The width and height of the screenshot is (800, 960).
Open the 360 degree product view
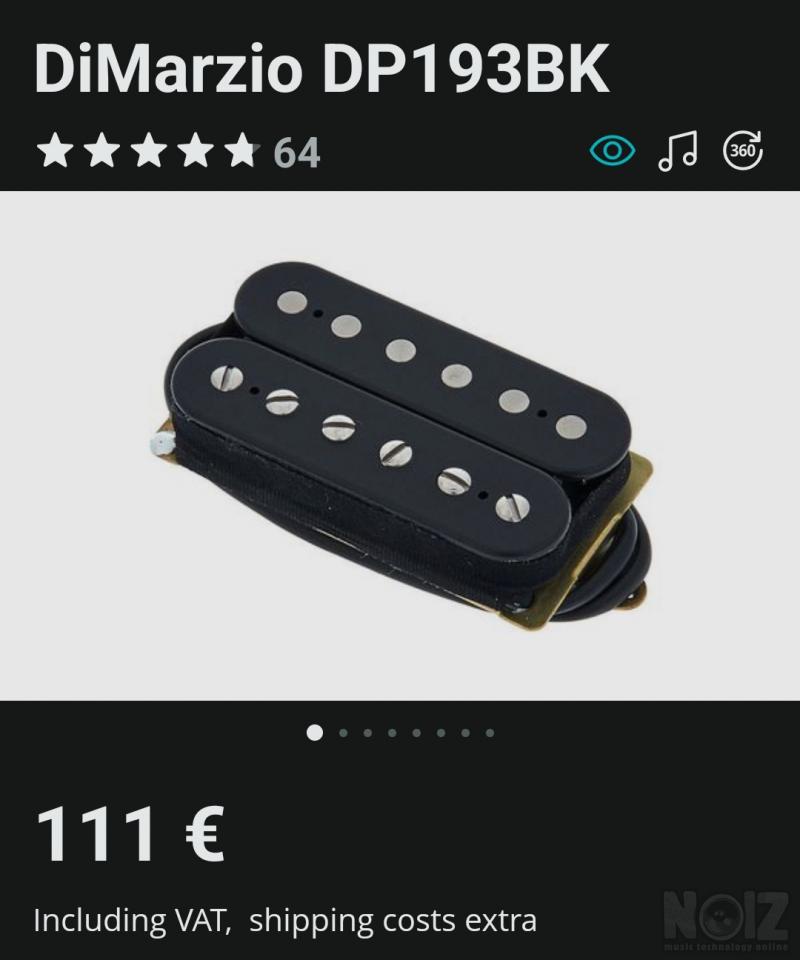742,151
